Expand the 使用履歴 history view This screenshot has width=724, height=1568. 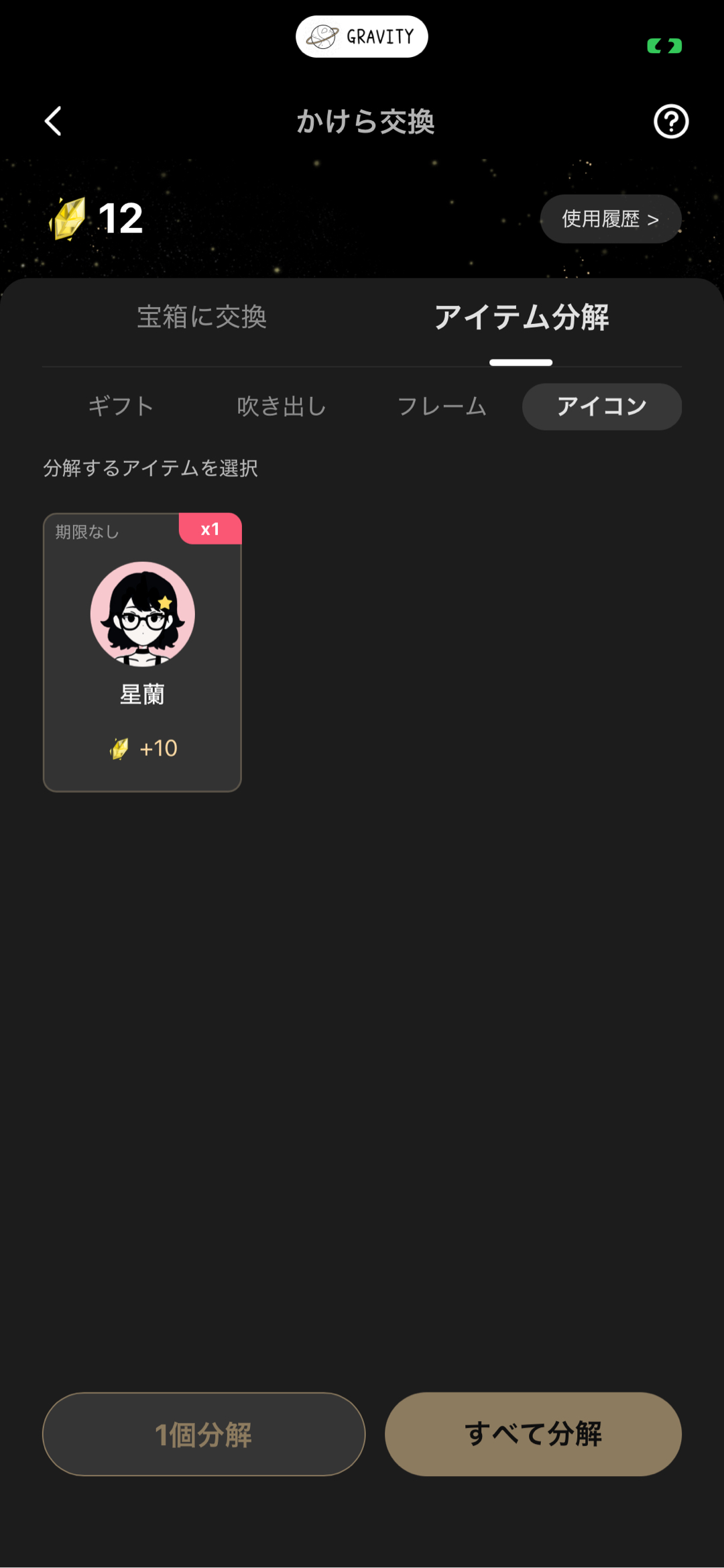[610, 218]
